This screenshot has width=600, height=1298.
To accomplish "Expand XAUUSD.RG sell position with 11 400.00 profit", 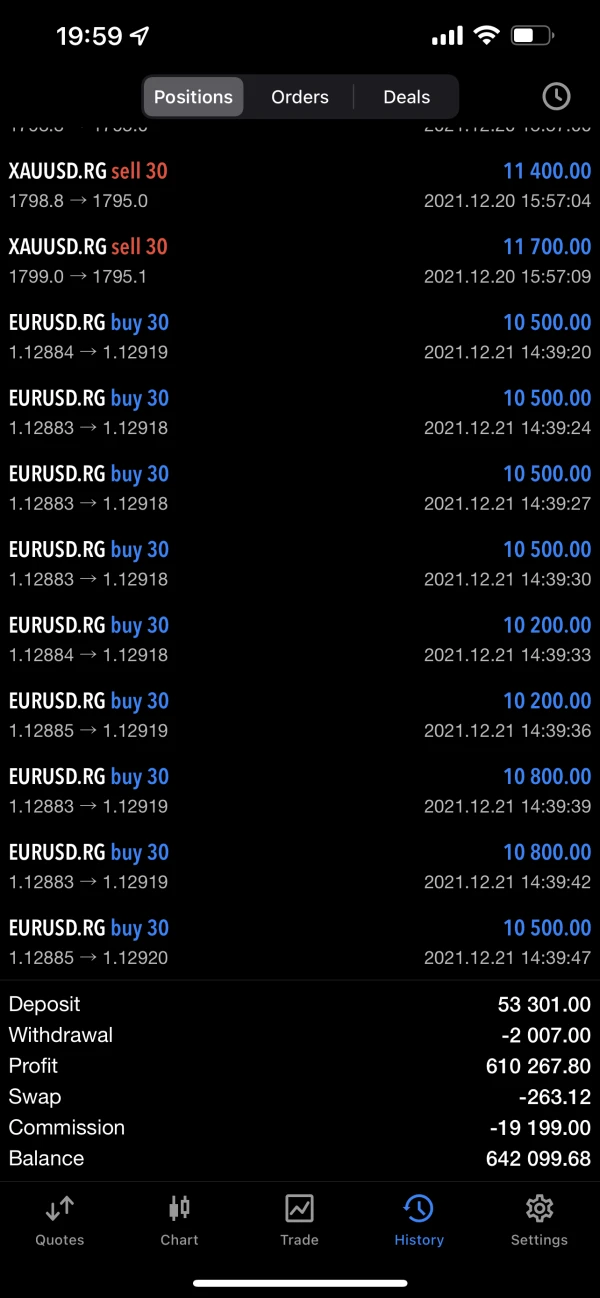I will click(x=300, y=185).
